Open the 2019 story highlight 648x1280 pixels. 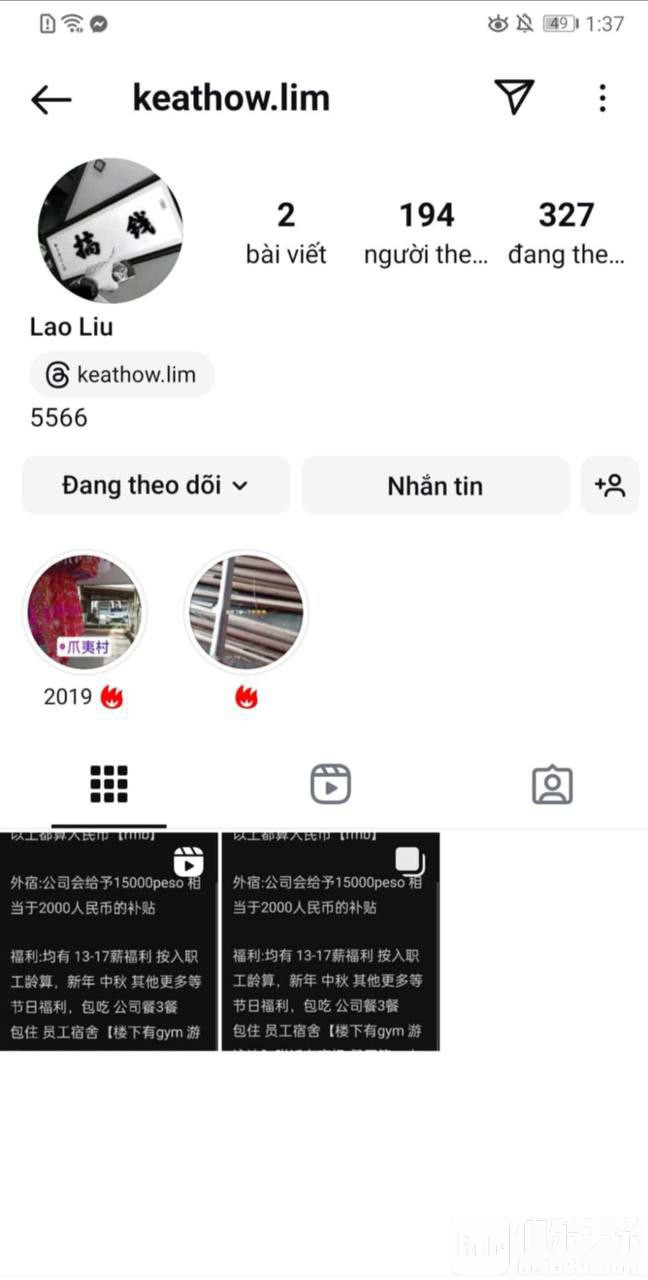[x=84, y=612]
